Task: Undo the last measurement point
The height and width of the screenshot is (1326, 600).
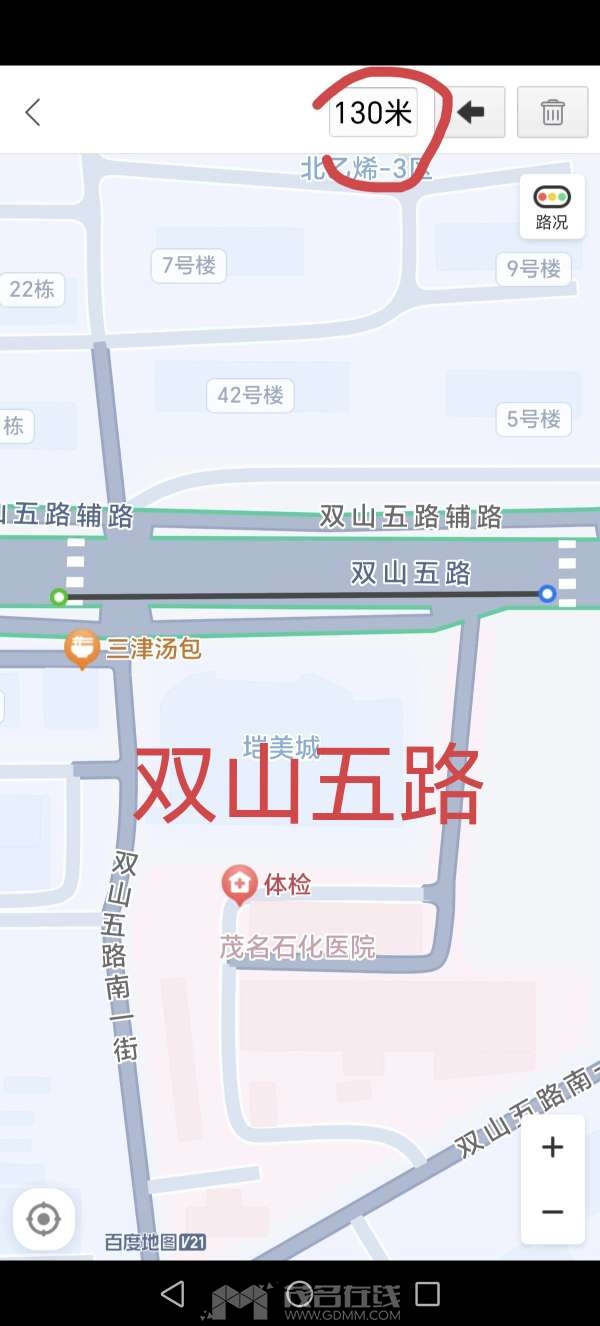Action: coord(471,112)
